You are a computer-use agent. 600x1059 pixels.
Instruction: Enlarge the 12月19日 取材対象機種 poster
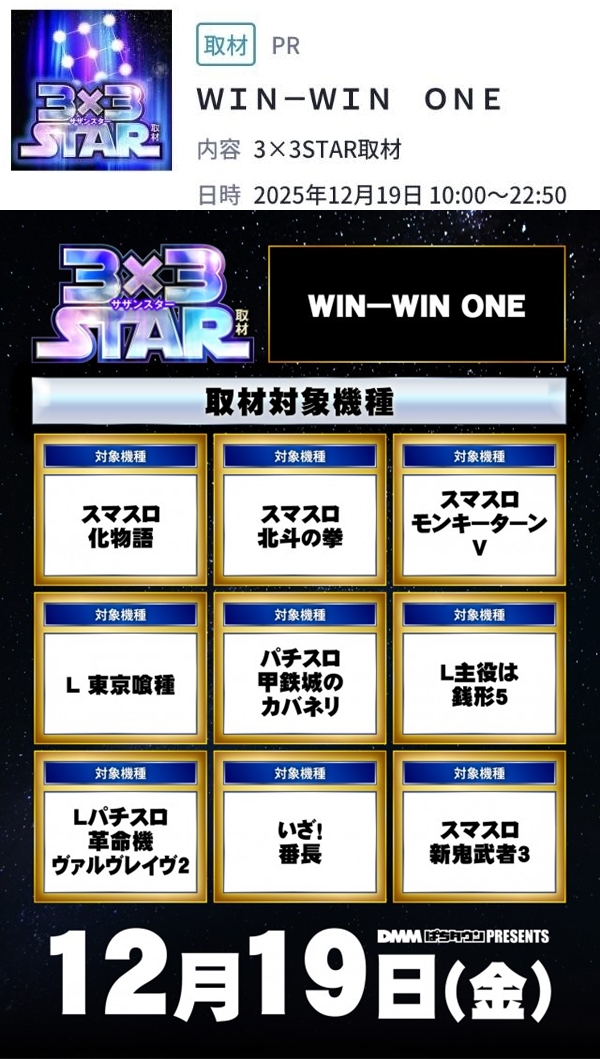tap(300, 634)
